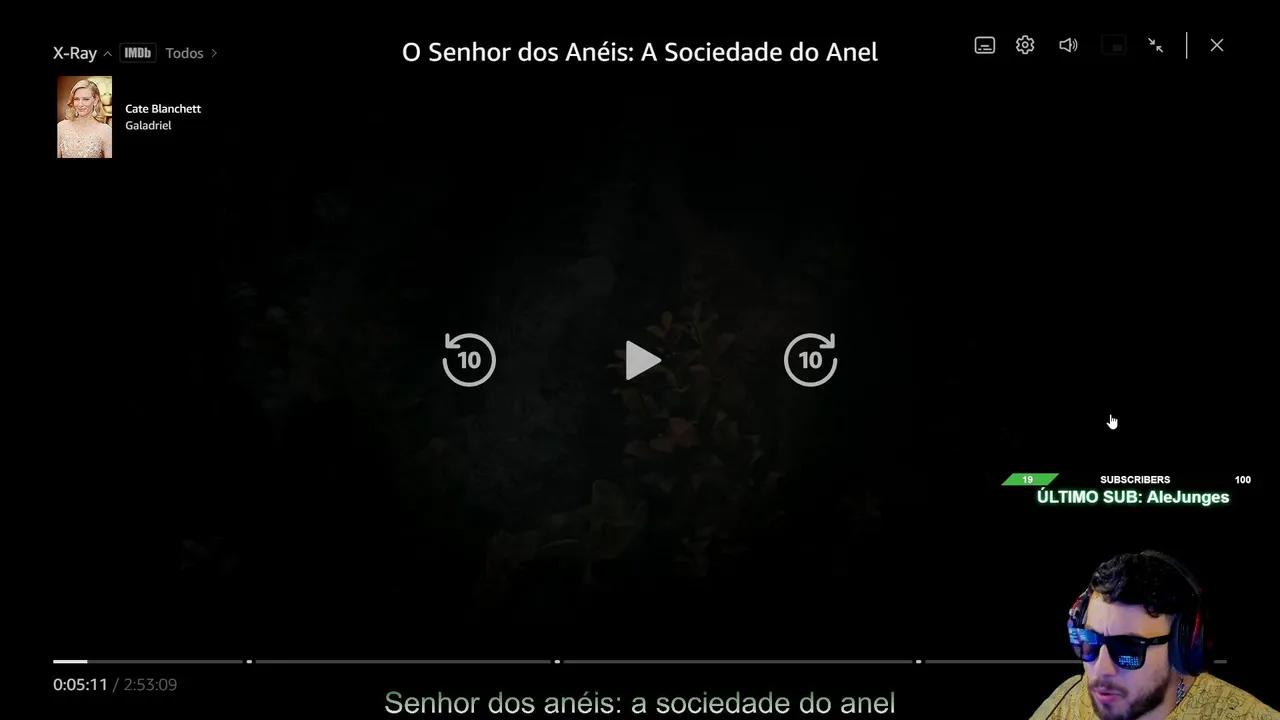Image resolution: width=1280 pixels, height=720 pixels.
Task: Open subtitles and audio options
Action: point(985,45)
